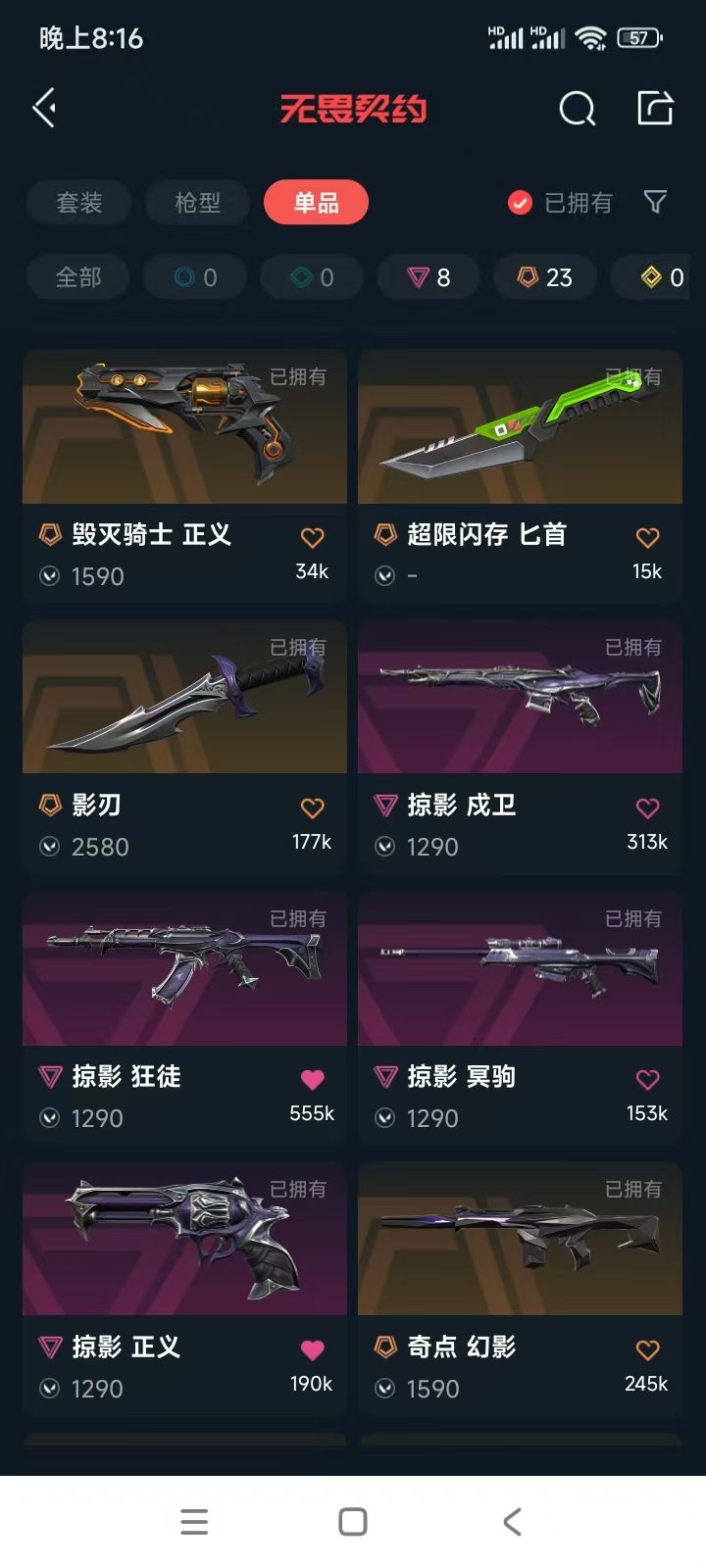
Task: Open the funnel filter options
Action: (655, 202)
